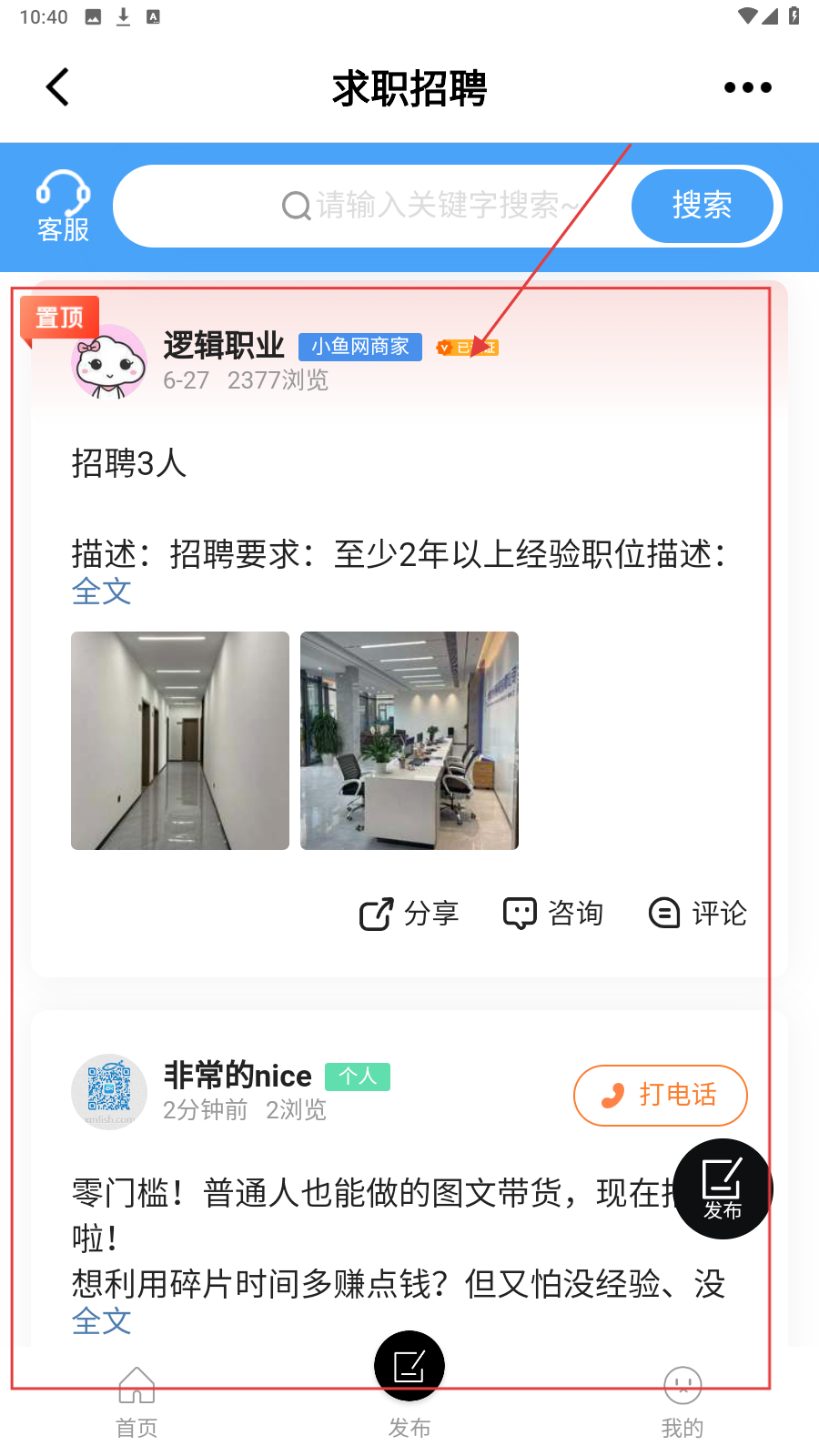
Task: Go back from the 求职招聘 page
Action: pos(57,87)
